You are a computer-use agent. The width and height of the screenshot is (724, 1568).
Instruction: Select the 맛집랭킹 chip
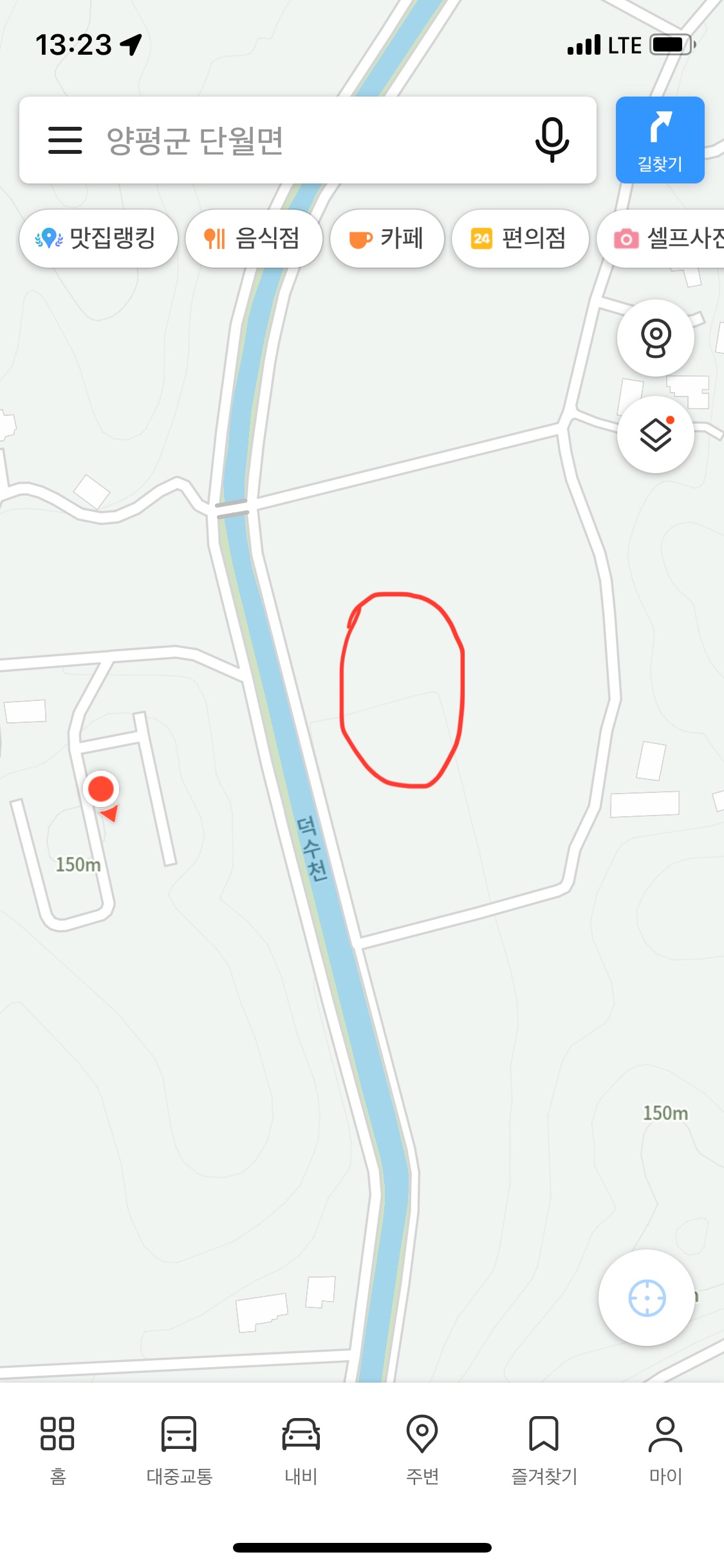pyautogui.click(x=98, y=239)
